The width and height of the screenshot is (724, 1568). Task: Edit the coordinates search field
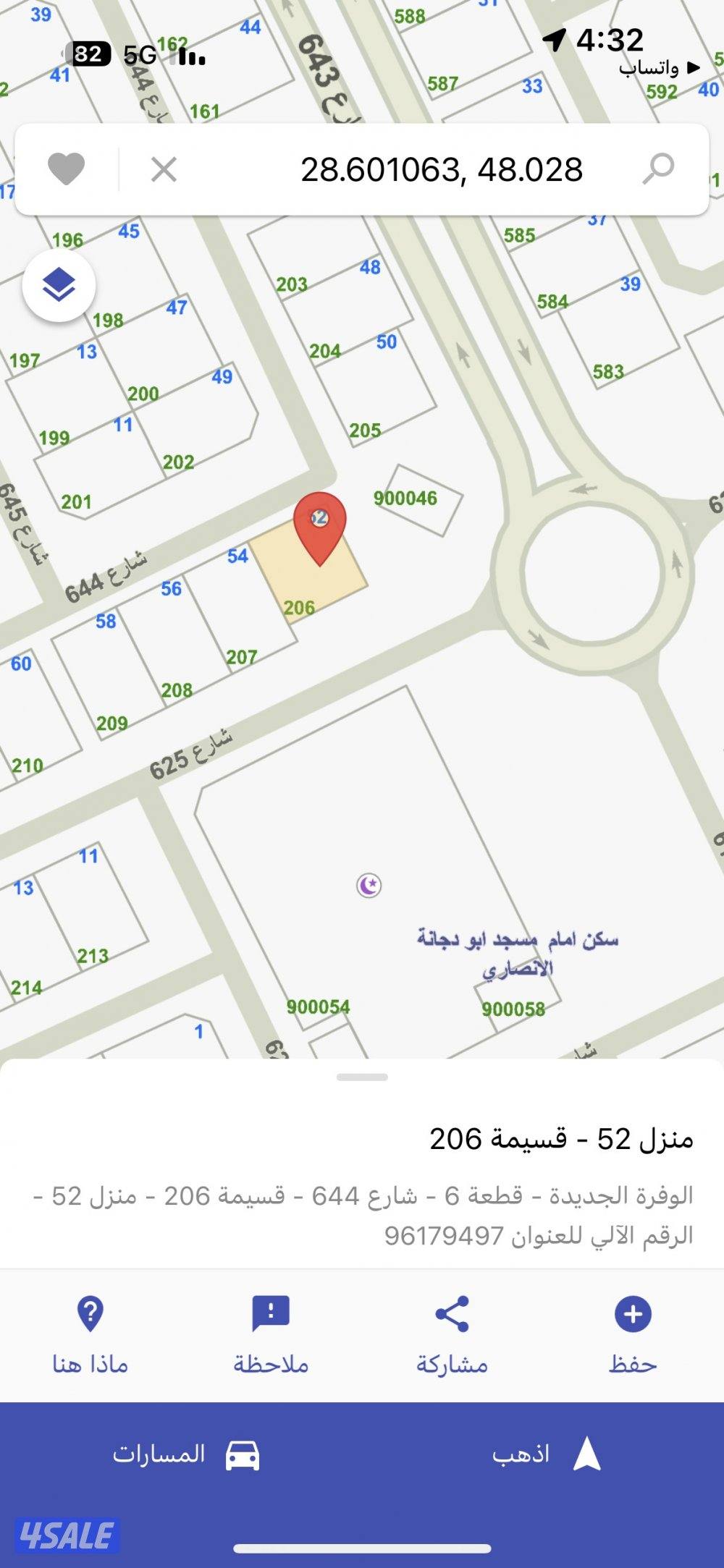click(441, 170)
